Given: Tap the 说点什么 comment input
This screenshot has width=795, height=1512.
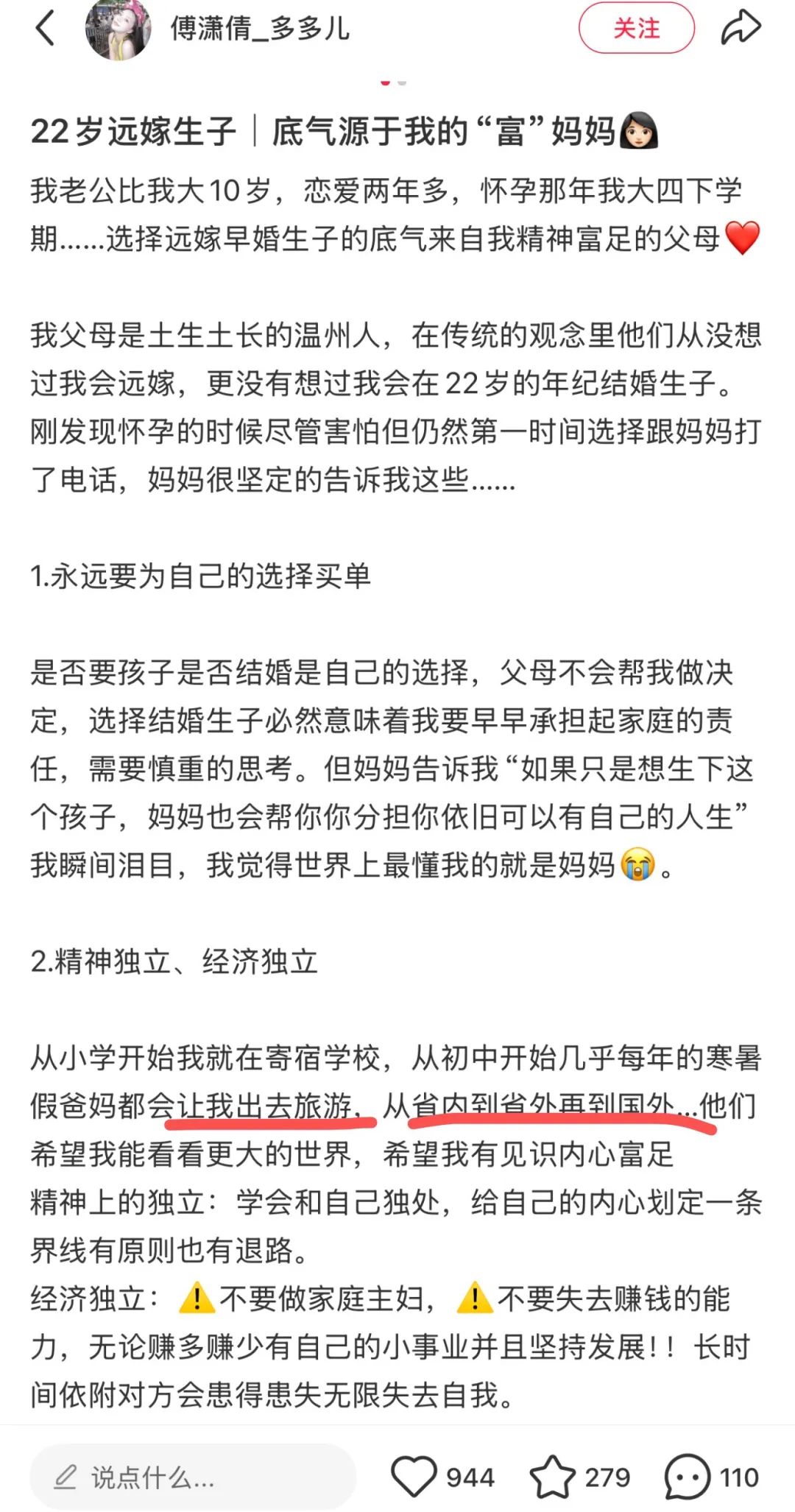Looking at the screenshot, I should [191, 1477].
